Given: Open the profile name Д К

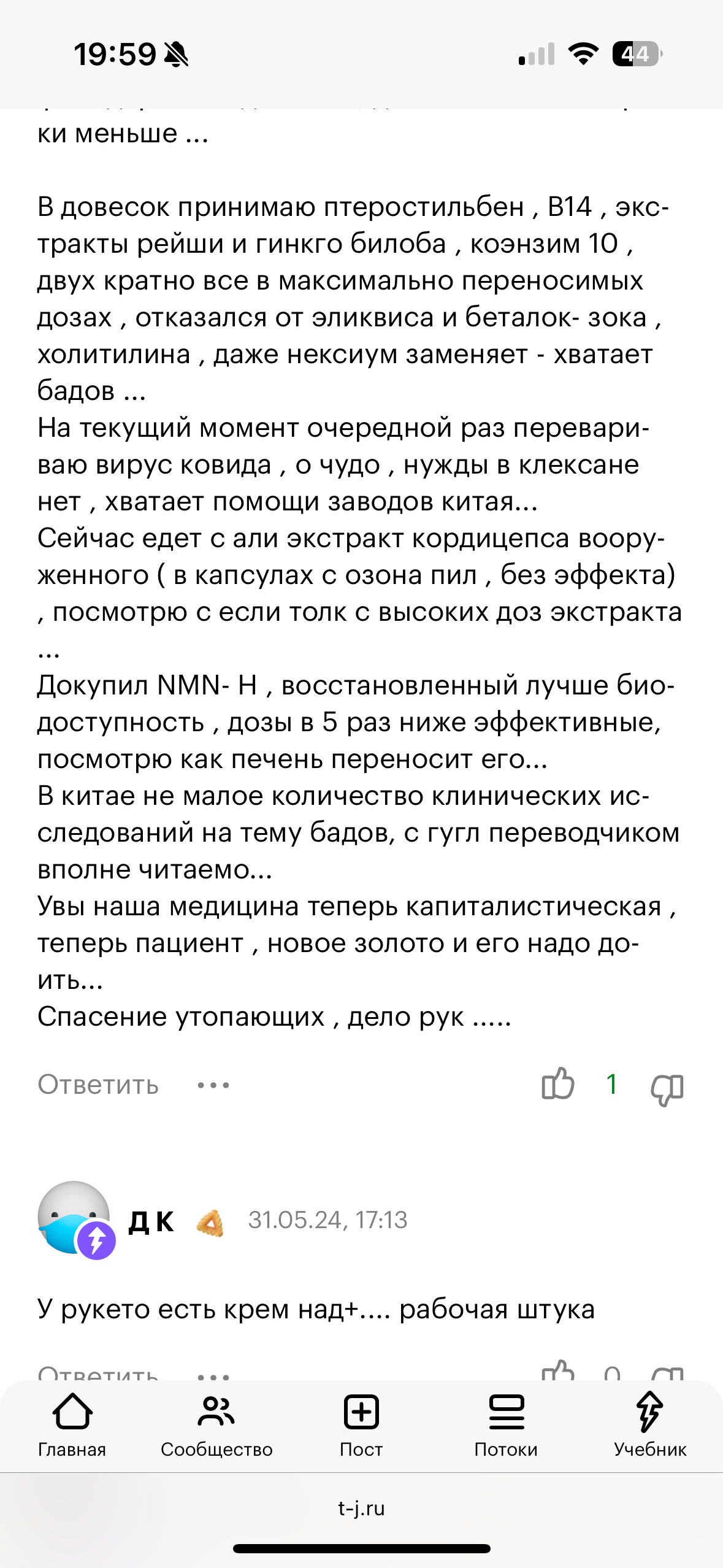Looking at the screenshot, I should 151,1221.
